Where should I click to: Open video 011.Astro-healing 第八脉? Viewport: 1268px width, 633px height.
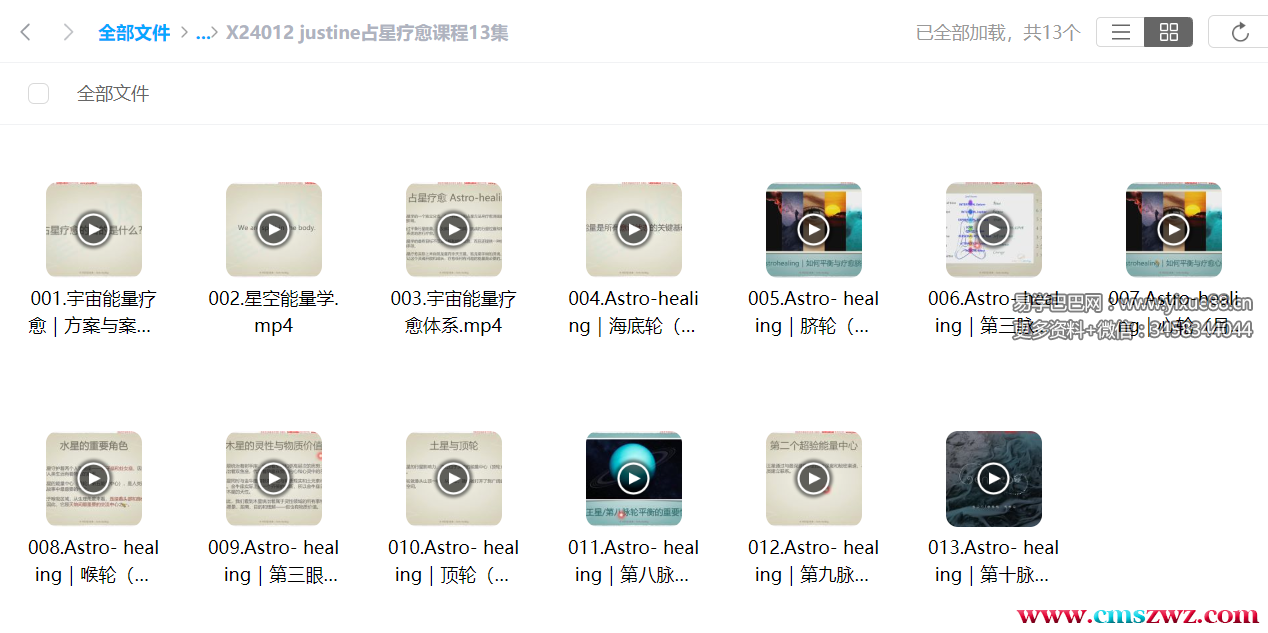tap(634, 479)
